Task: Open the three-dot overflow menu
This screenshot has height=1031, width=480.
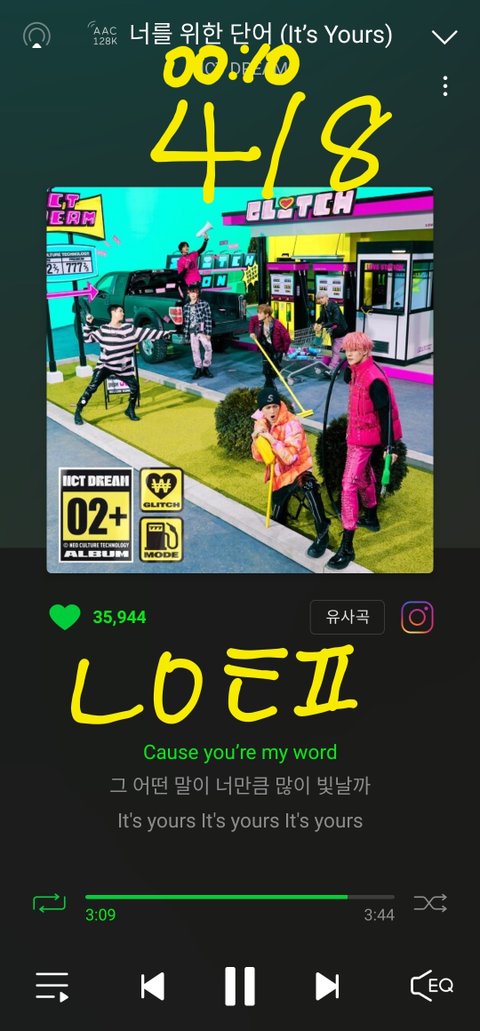Action: [445, 85]
